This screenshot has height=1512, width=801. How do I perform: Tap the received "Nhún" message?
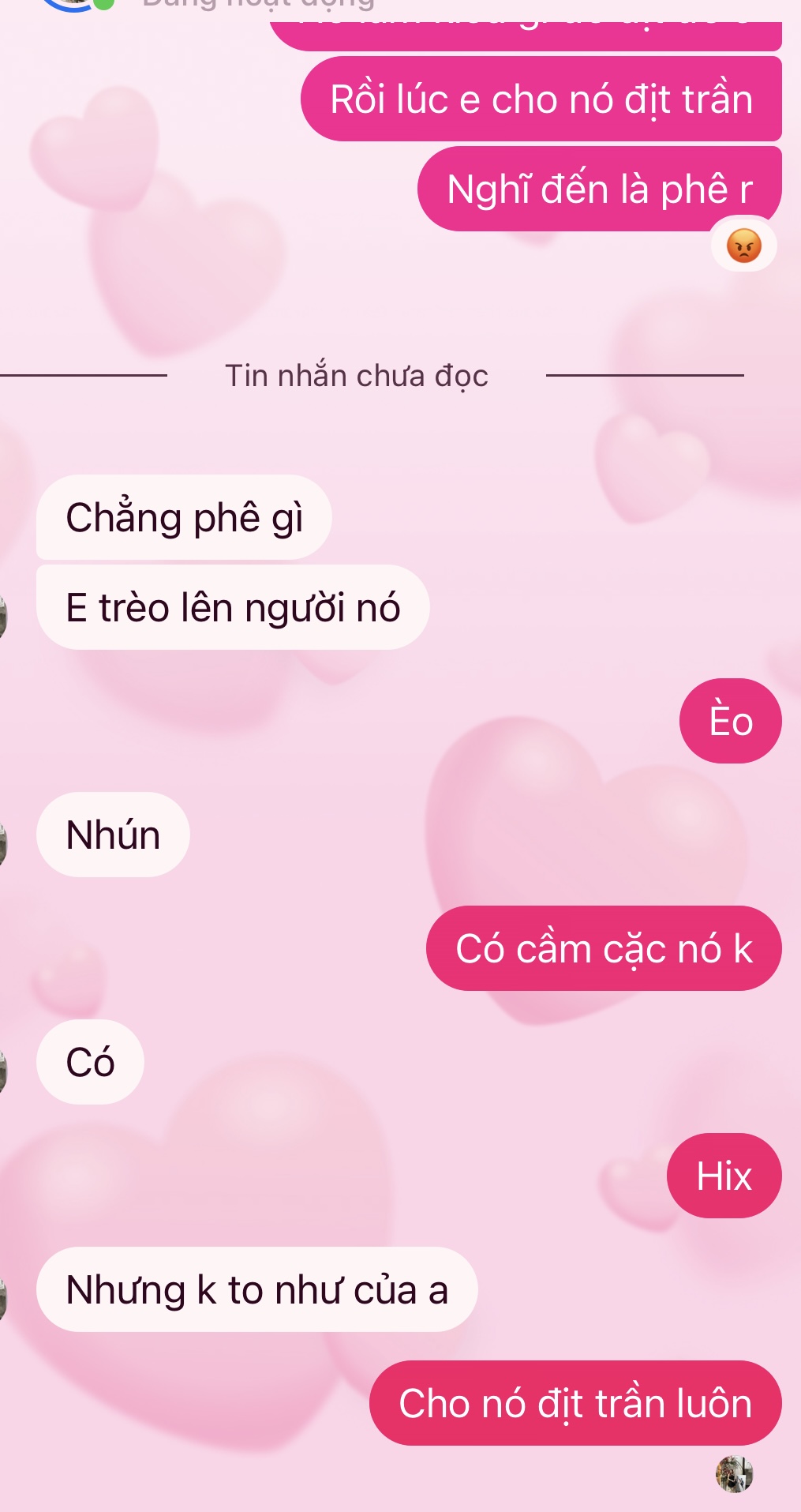tap(113, 835)
